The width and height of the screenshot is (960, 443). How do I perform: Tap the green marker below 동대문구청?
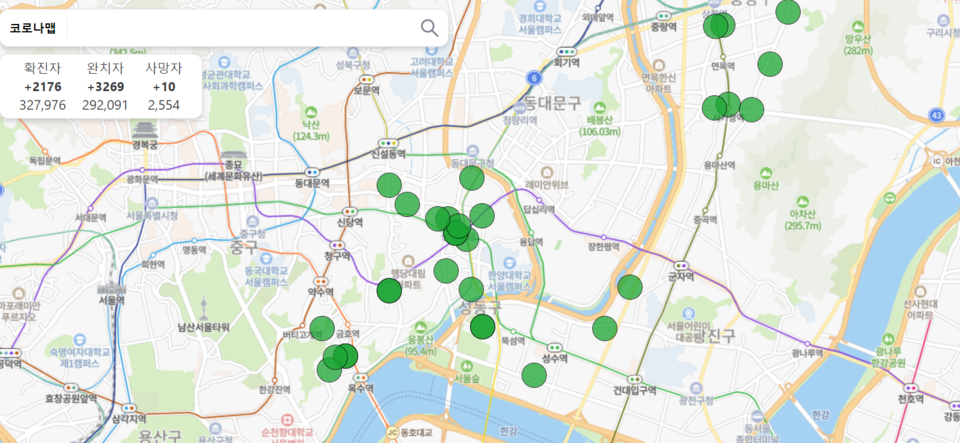click(471, 178)
